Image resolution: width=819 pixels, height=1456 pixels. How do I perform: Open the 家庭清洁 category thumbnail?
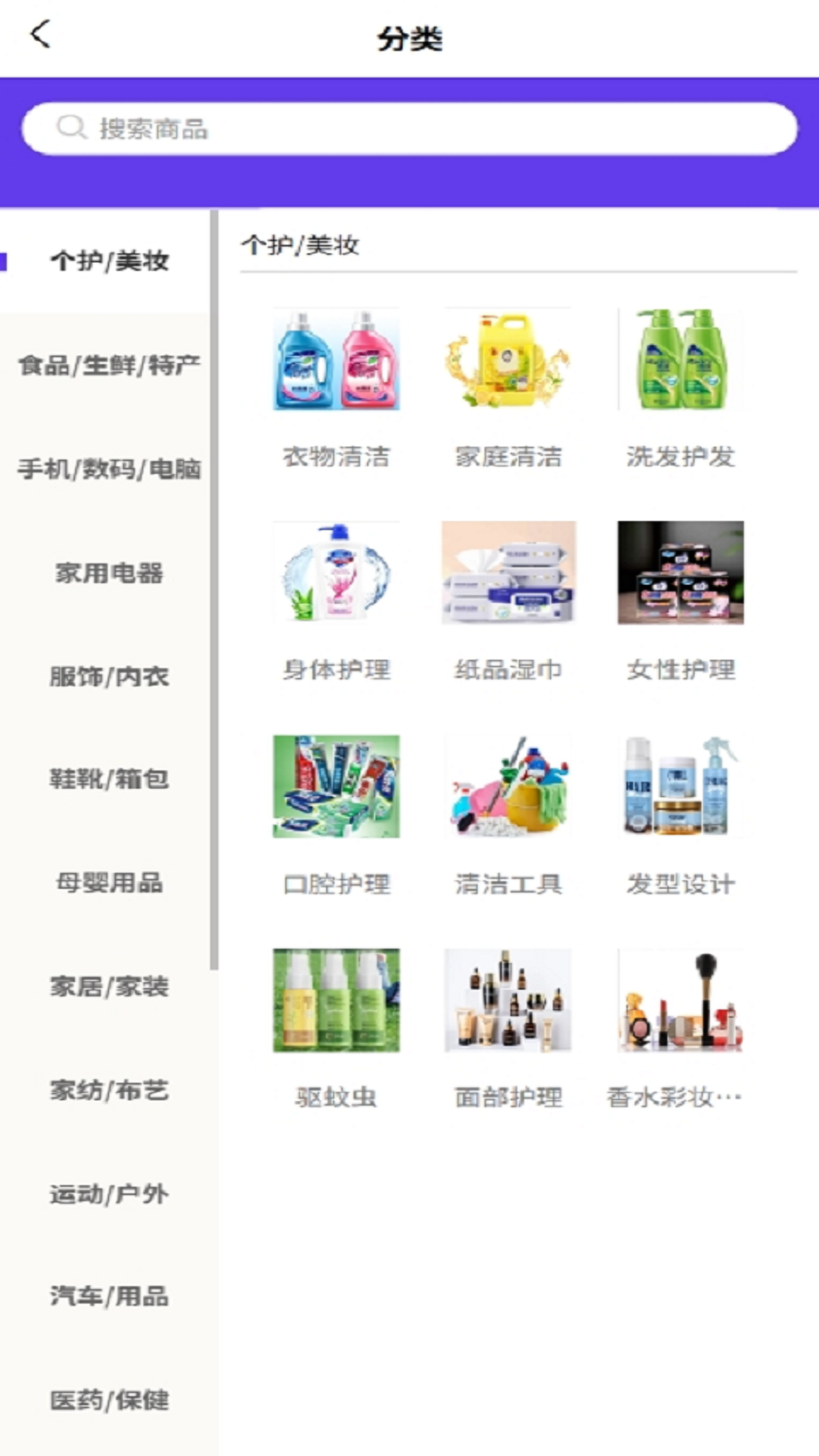(x=508, y=360)
